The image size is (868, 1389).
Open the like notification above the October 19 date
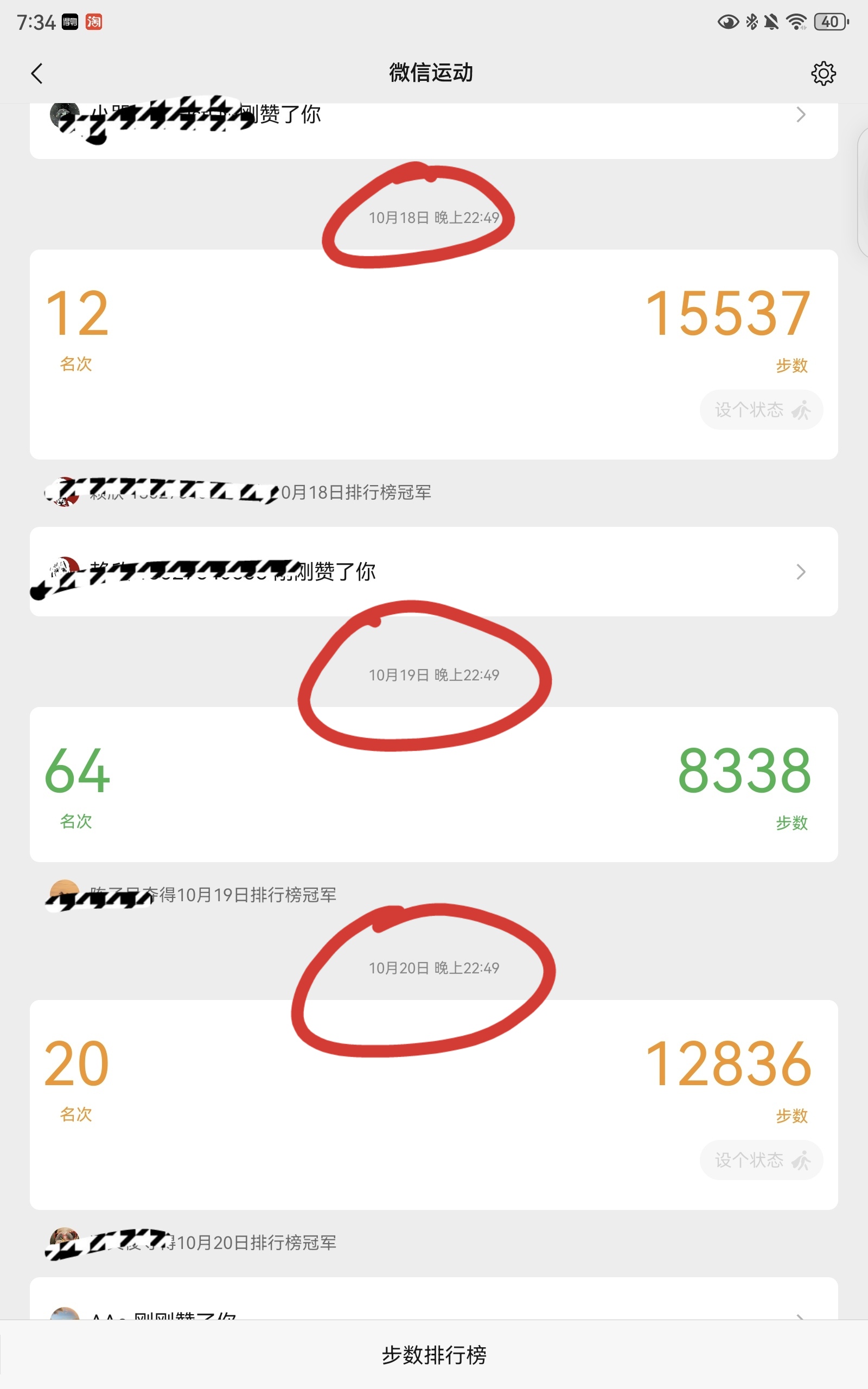coord(434,572)
